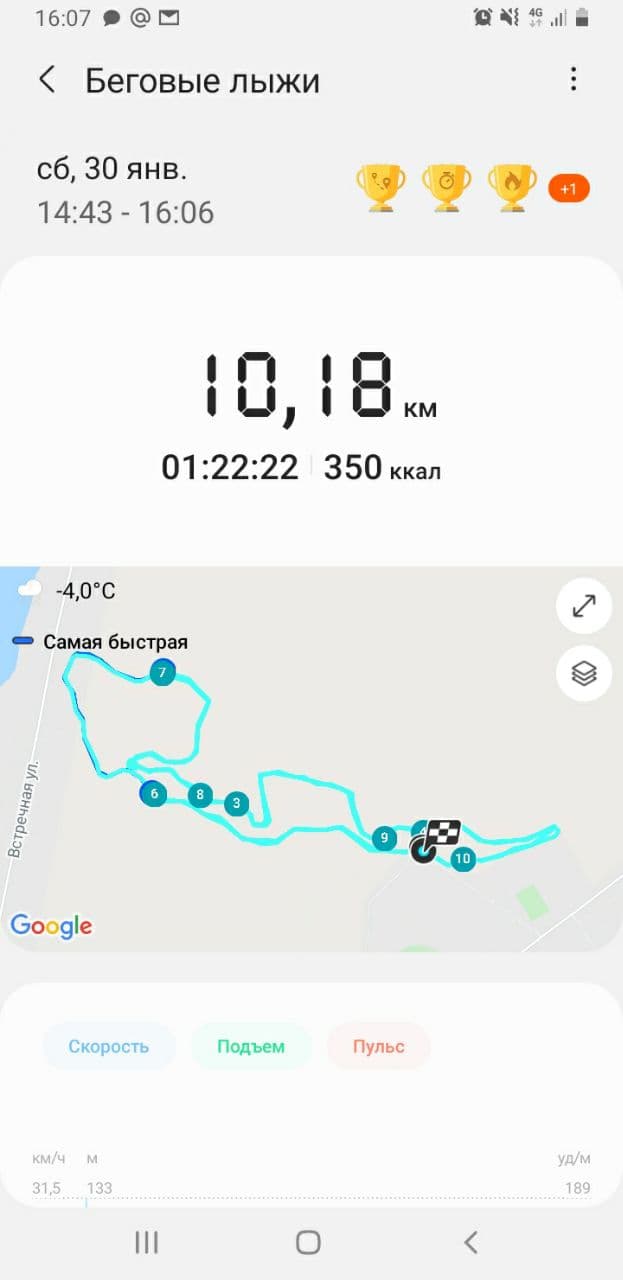This screenshot has height=1280, width=623.
Task: Tap the flame calories trophy icon
Action: pos(512,187)
